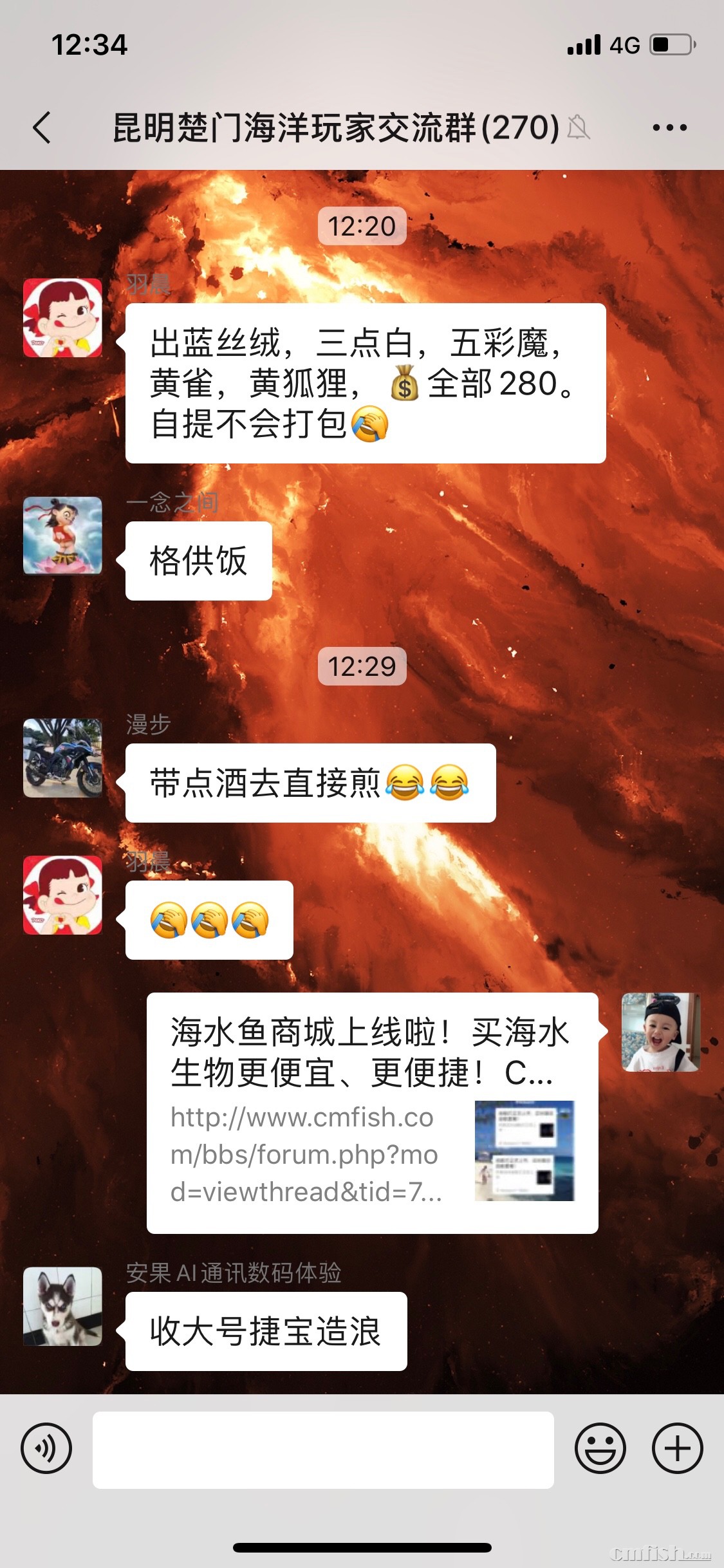This screenshot has height=1568, width=724.
Task: Go back from the group chat
Action: tap(42, 127)
